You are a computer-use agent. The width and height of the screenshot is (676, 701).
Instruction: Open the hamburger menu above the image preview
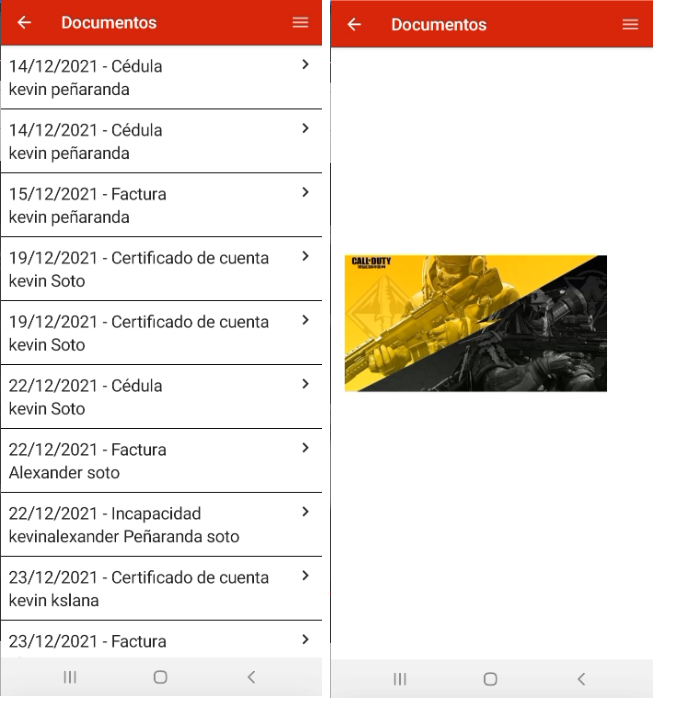coord(630,24)
